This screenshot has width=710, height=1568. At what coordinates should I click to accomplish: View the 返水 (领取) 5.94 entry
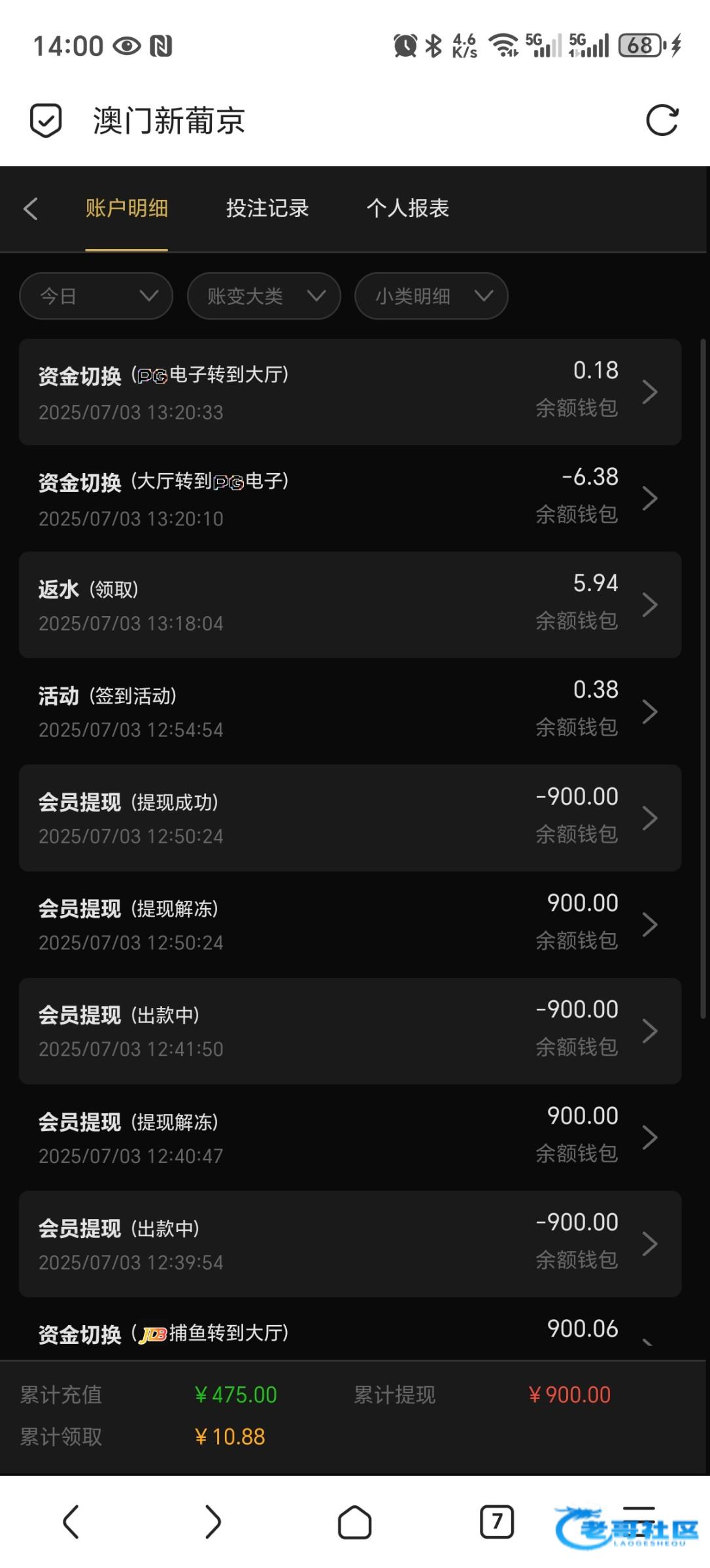pyautogui.click(x=350, y=605)
